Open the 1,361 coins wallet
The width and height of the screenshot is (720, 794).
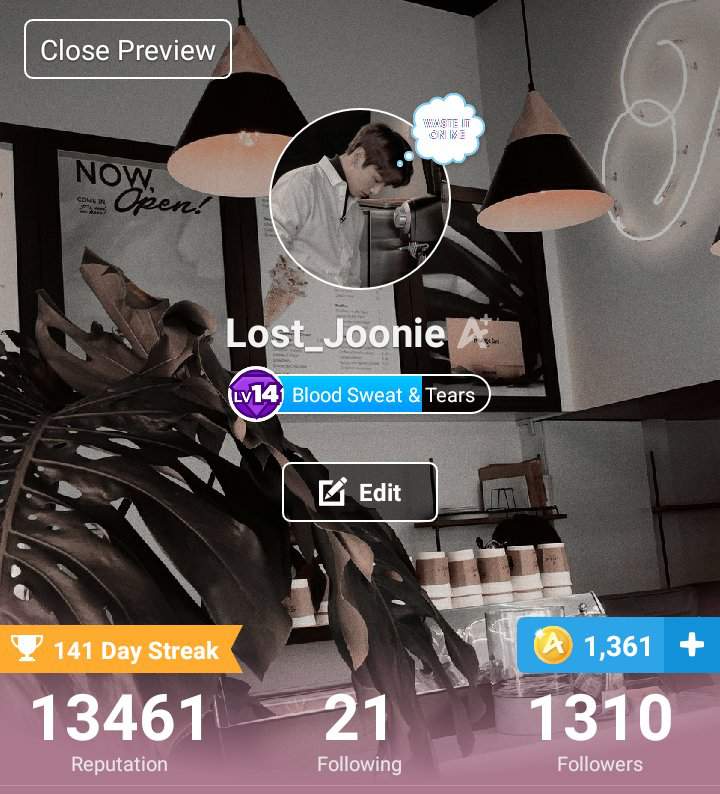click(594, 646)
